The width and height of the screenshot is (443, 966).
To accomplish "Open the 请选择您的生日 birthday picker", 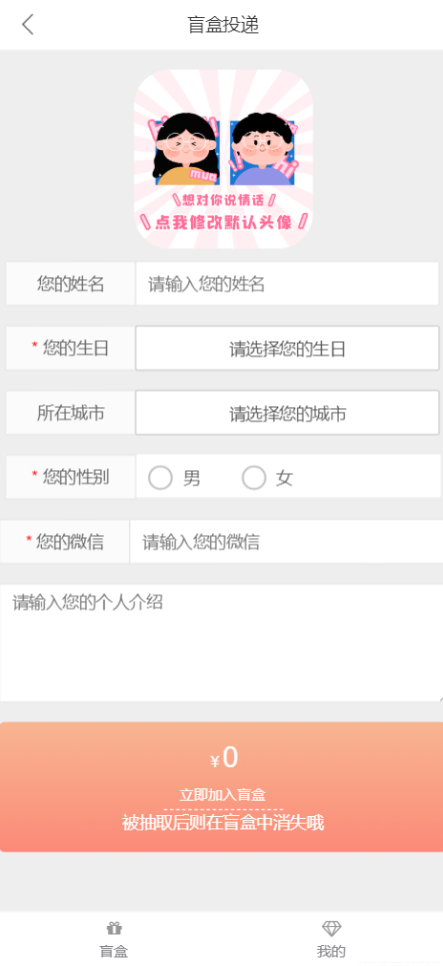I will [287, 349].
